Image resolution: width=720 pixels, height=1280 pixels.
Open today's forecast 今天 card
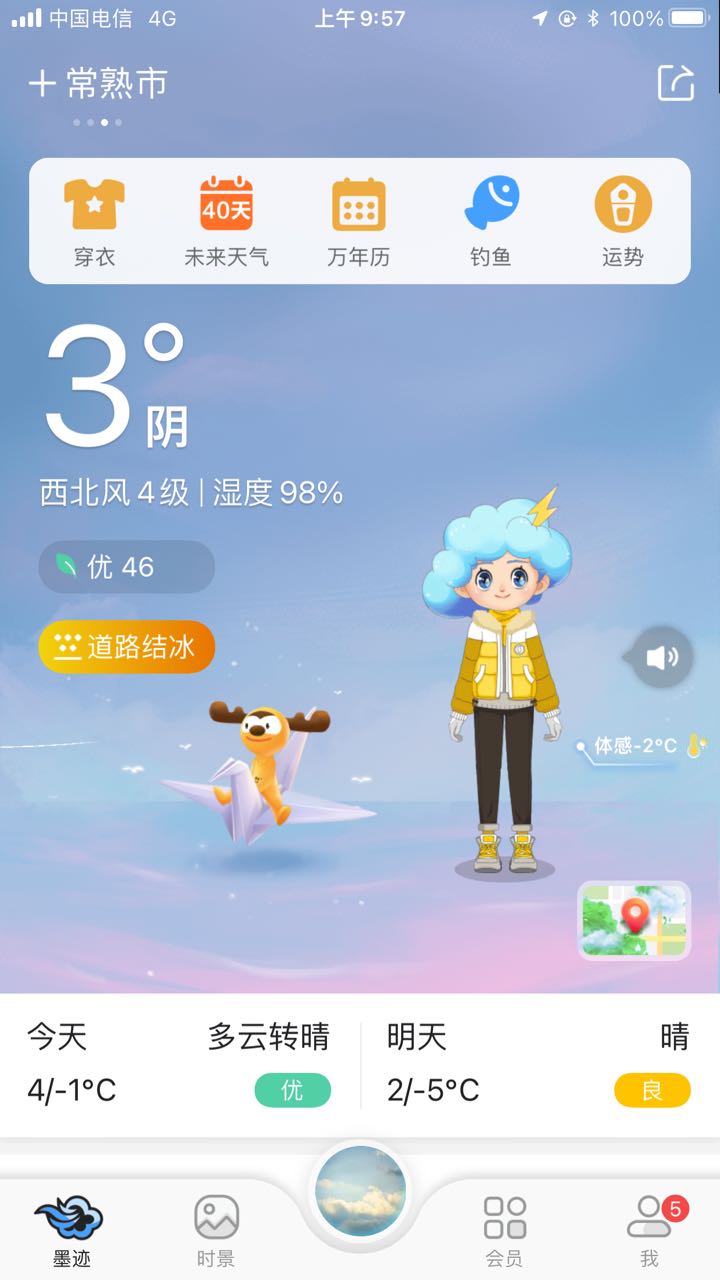click(x=179, y=1065)
